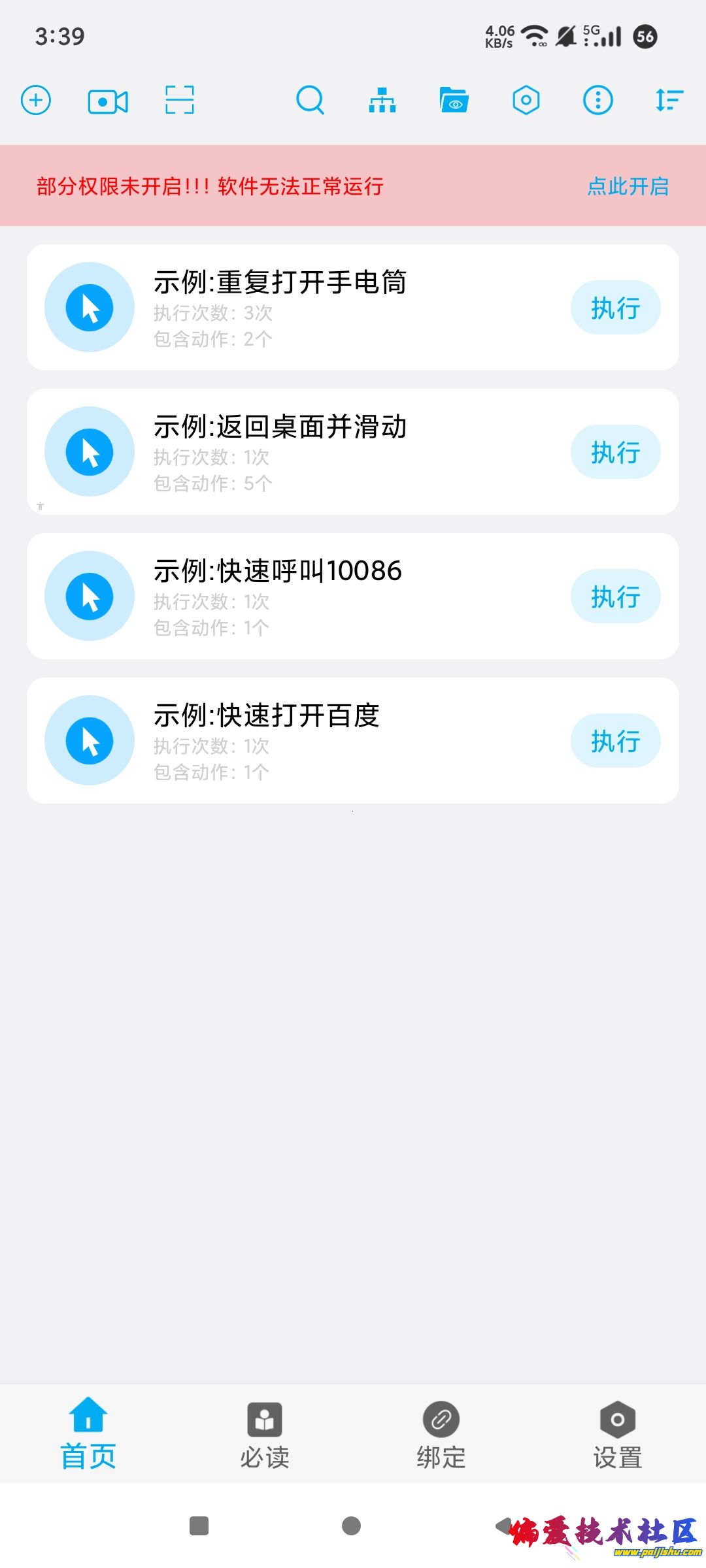706x1568 pixels.
Task: Click the cursor icon of 示例:快速打开百度
Action: (90, 740)
